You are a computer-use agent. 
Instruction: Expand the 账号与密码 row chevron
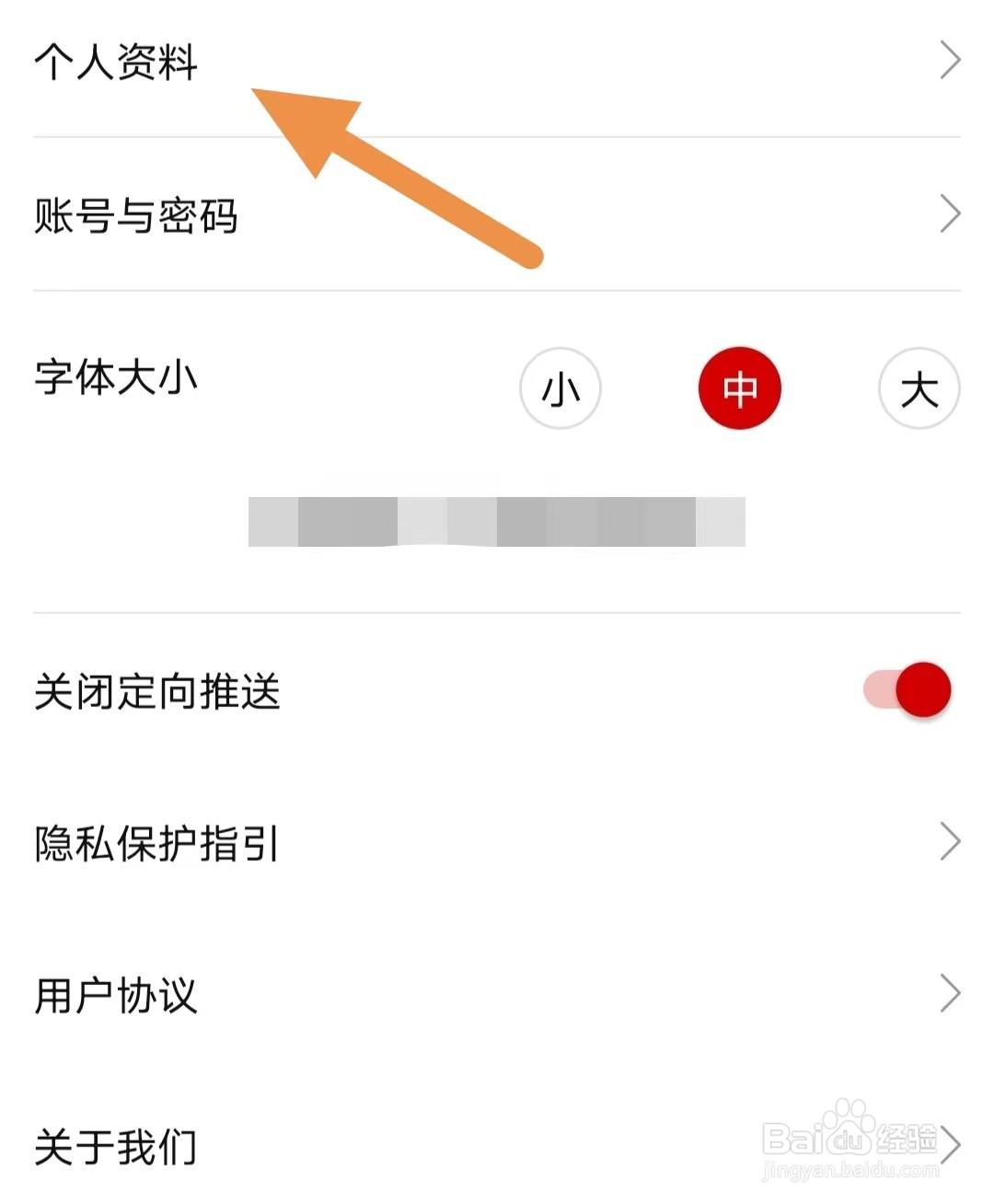[952, 215]
